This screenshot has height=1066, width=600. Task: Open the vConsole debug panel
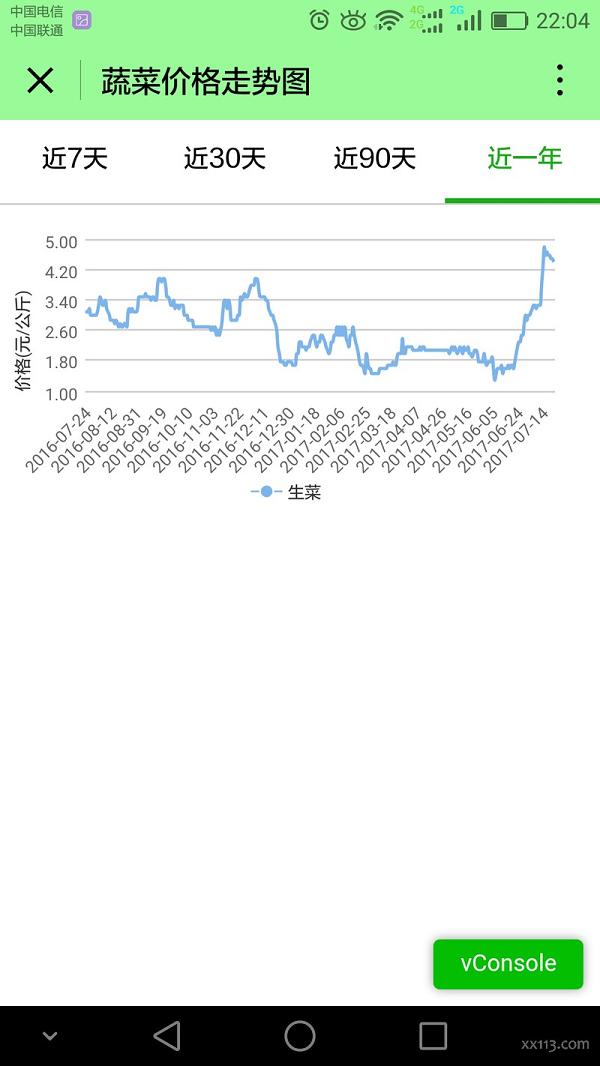(x=508, y=963)
